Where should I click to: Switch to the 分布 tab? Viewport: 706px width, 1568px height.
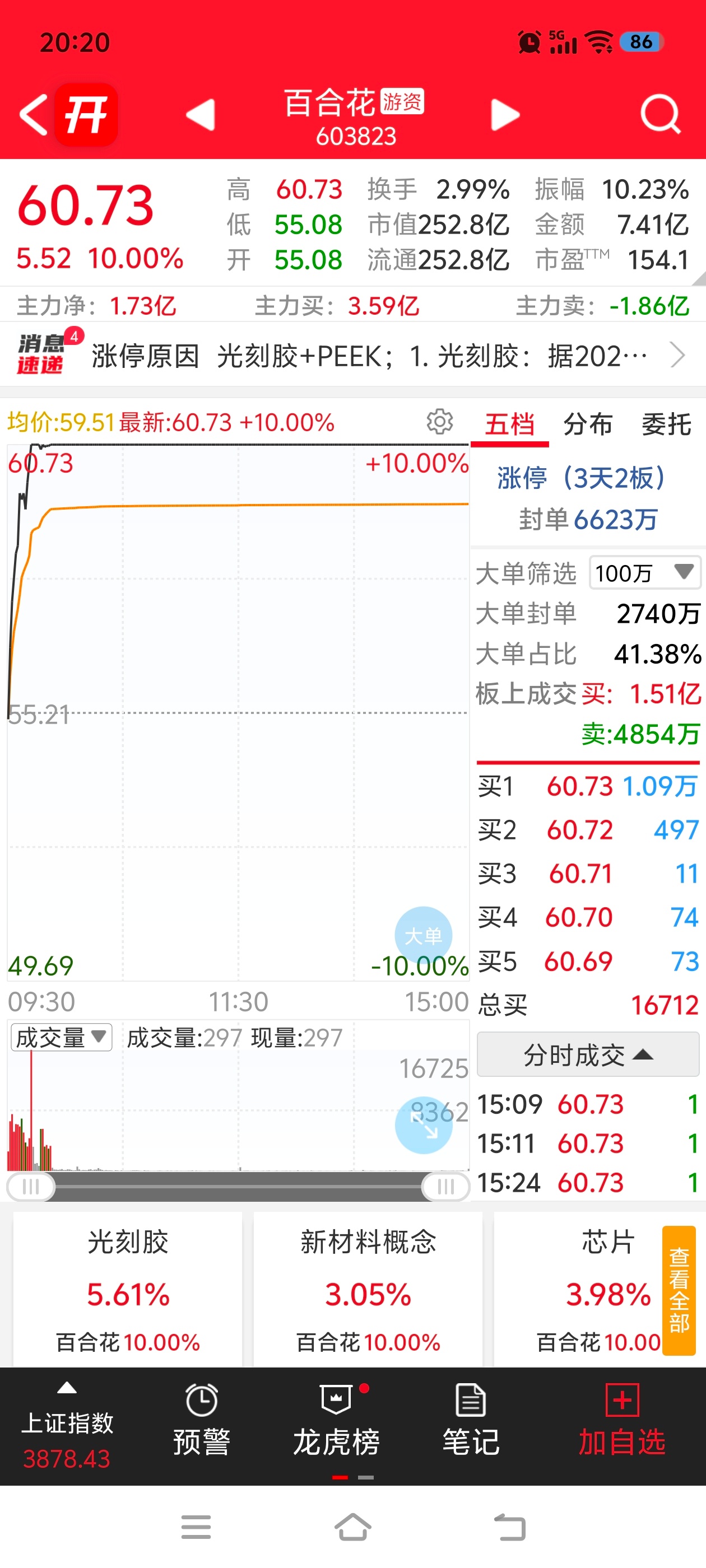click(x=588, y=424)
